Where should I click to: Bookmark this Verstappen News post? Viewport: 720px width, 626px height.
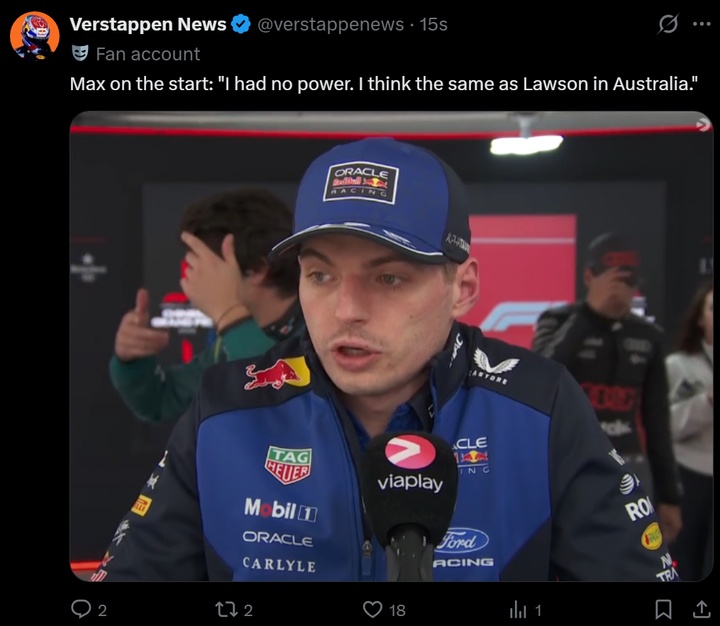[x=663, y=609]
